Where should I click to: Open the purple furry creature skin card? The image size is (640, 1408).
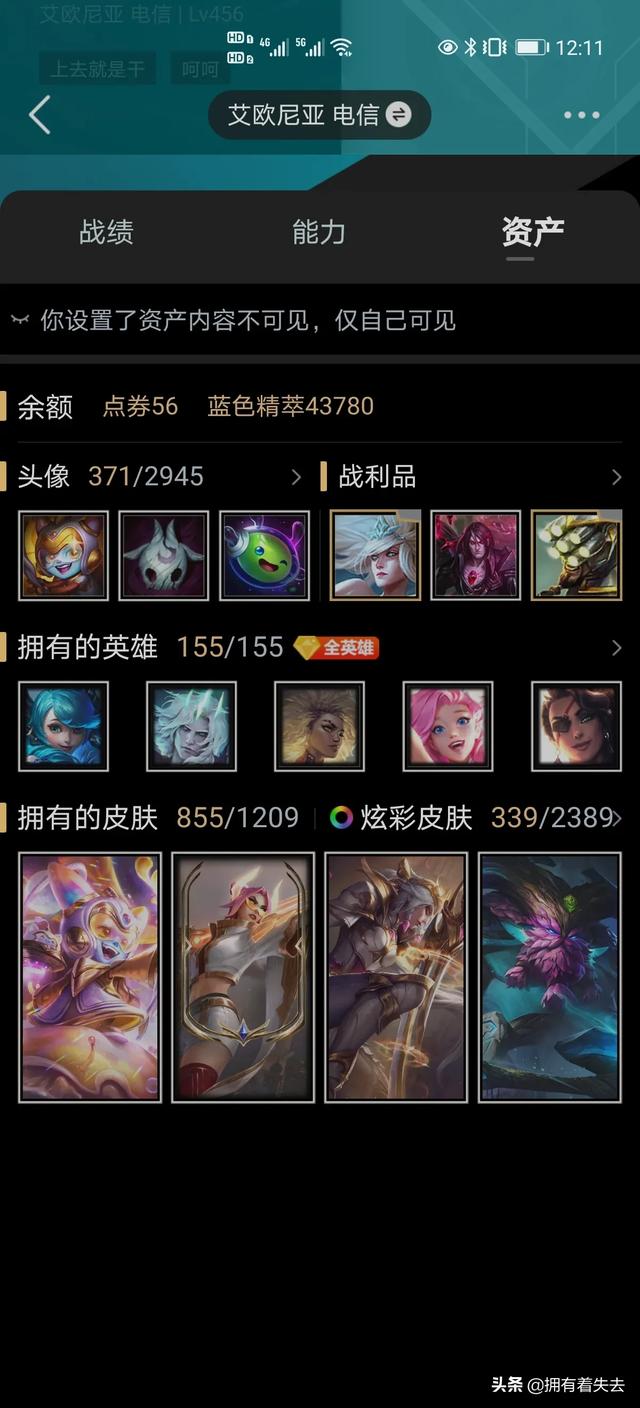tap(550, 977)
